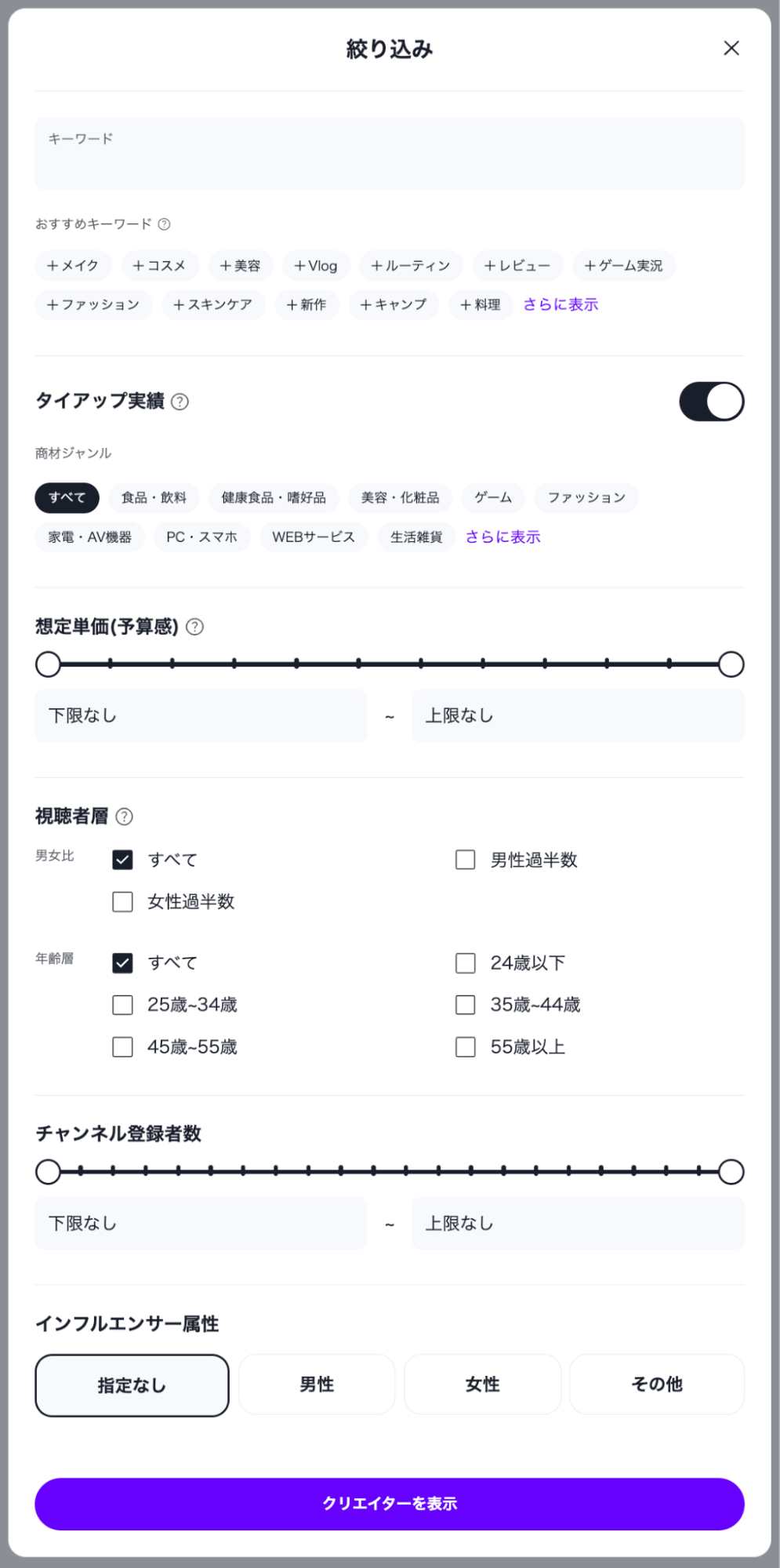Show more suggested keywords next to 料理
The image size is (780, 1568).
560,304
